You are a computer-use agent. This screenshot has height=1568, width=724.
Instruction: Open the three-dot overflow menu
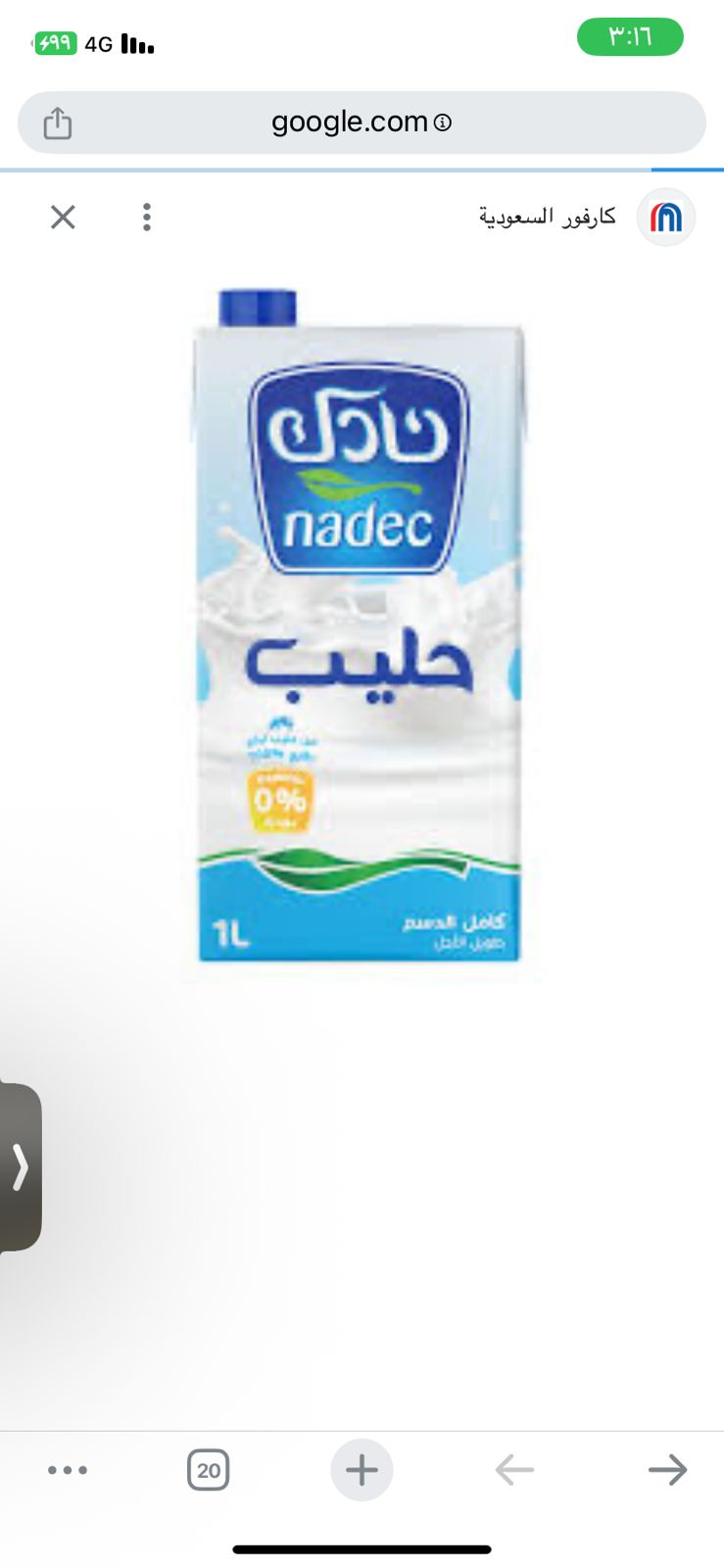pos(146,217)
